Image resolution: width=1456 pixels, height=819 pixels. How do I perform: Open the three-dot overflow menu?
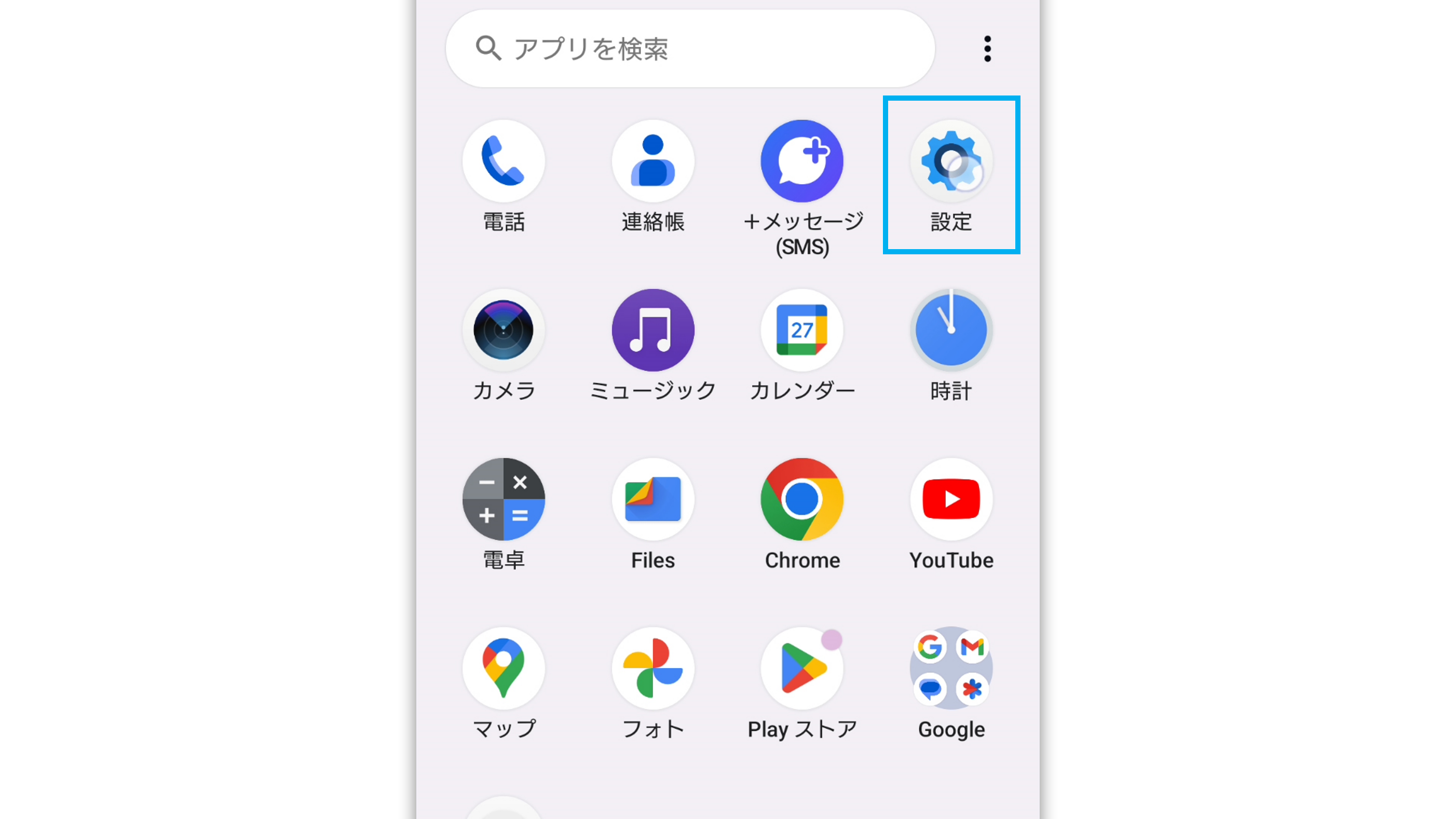(987, 49)
